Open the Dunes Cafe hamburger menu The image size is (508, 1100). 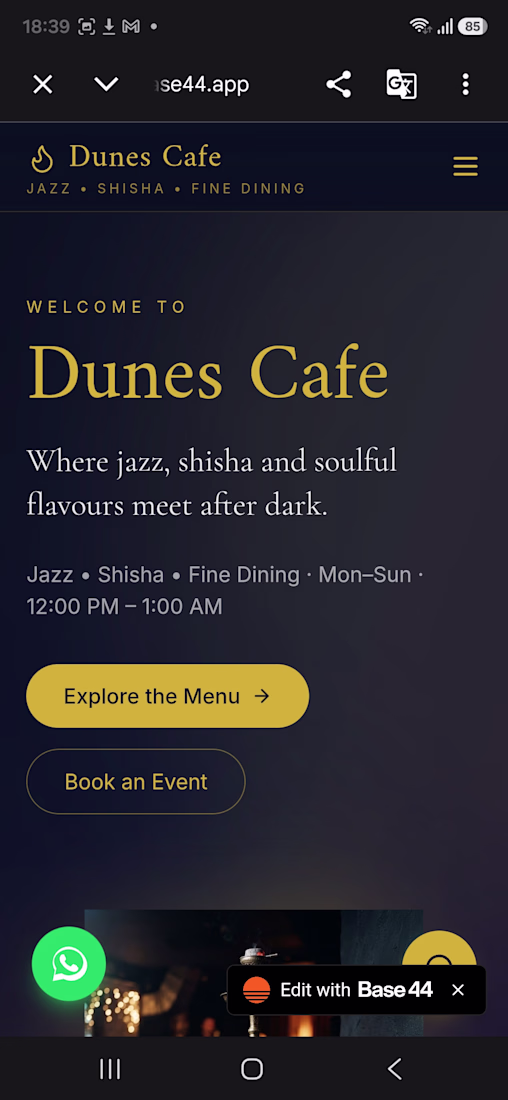click(465, 166)
